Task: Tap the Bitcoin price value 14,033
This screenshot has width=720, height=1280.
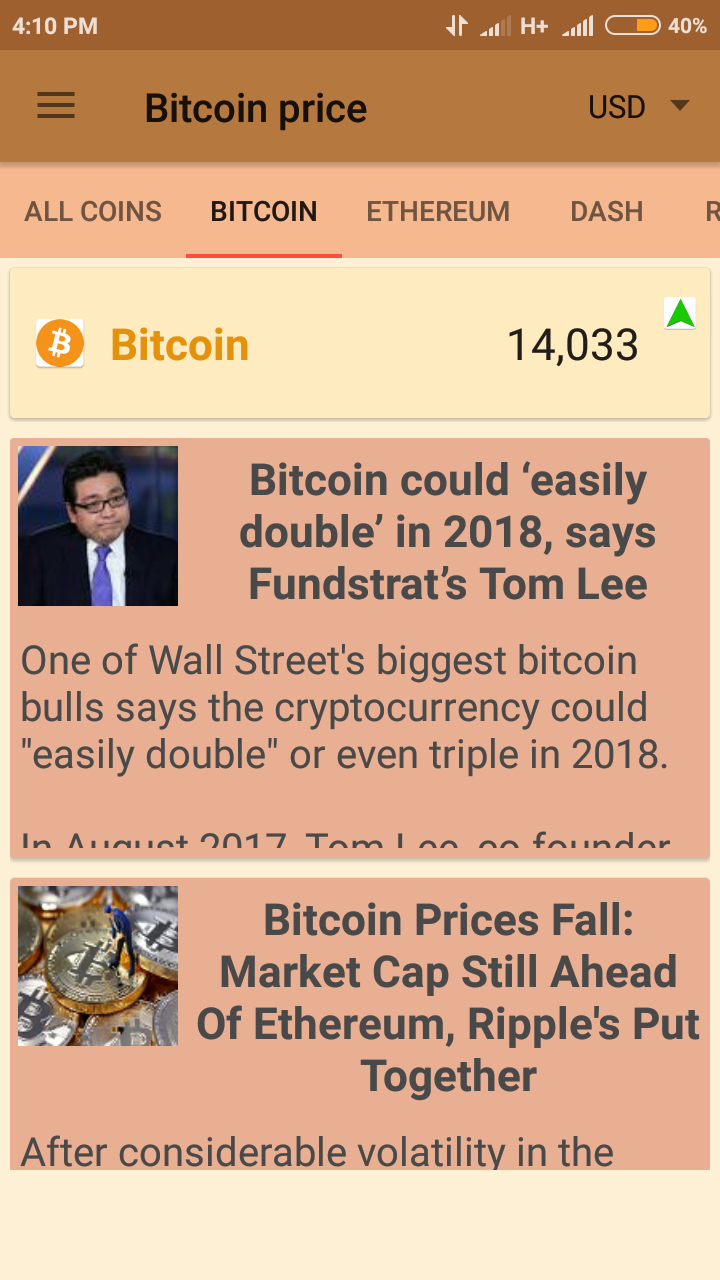Action: [x=575, y=344]
